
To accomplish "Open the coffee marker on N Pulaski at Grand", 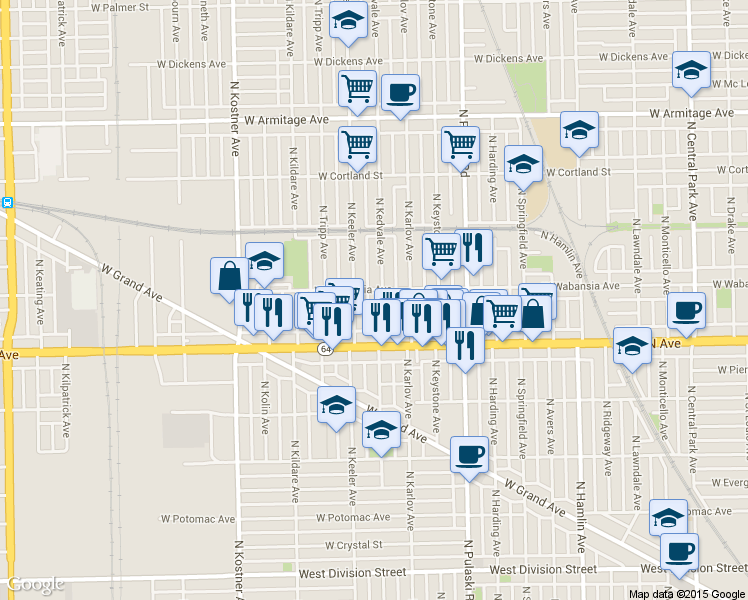I will pyautogui.click(x=469, y=455).
